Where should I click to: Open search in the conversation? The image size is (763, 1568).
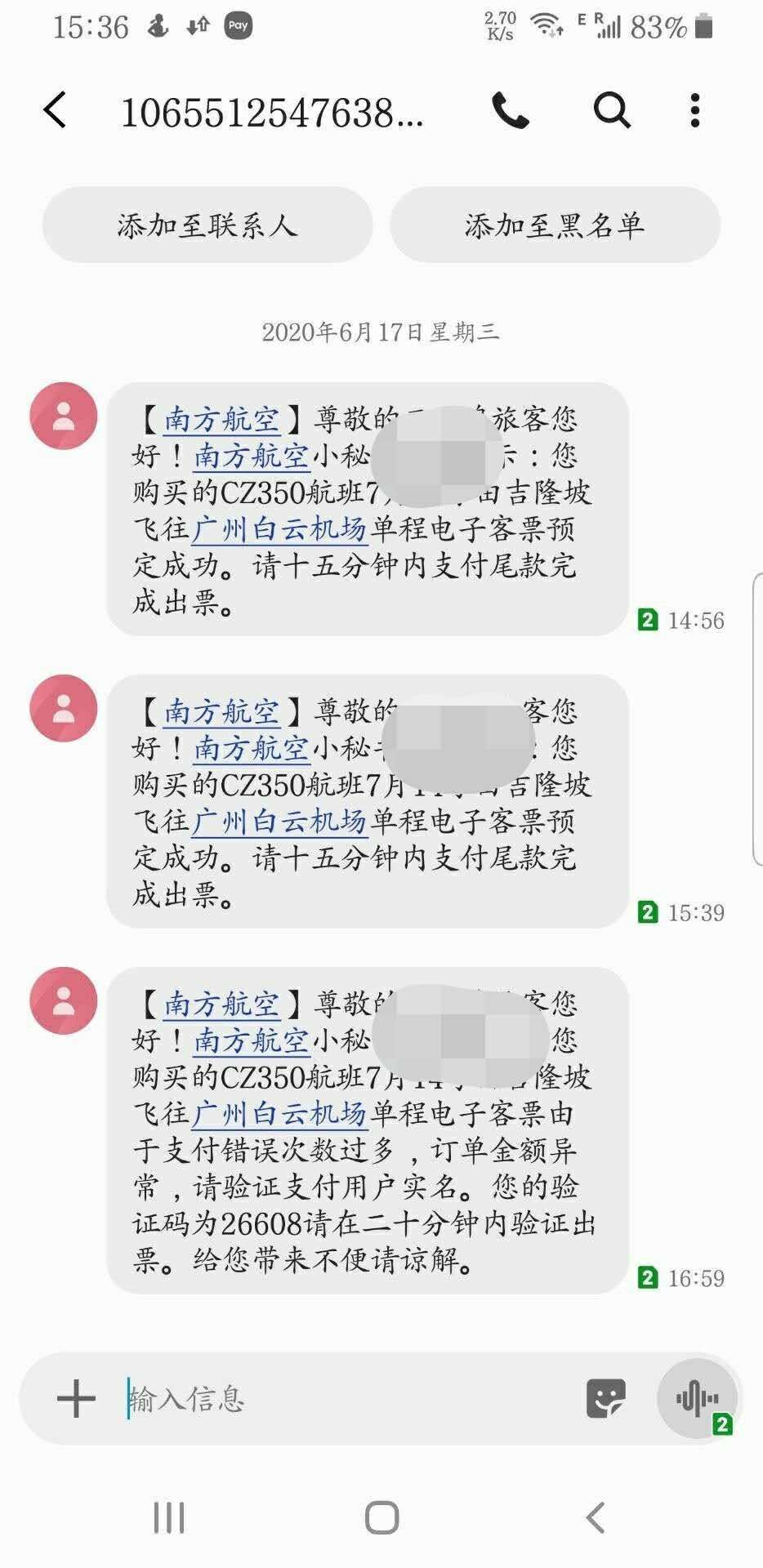point(613,111)
